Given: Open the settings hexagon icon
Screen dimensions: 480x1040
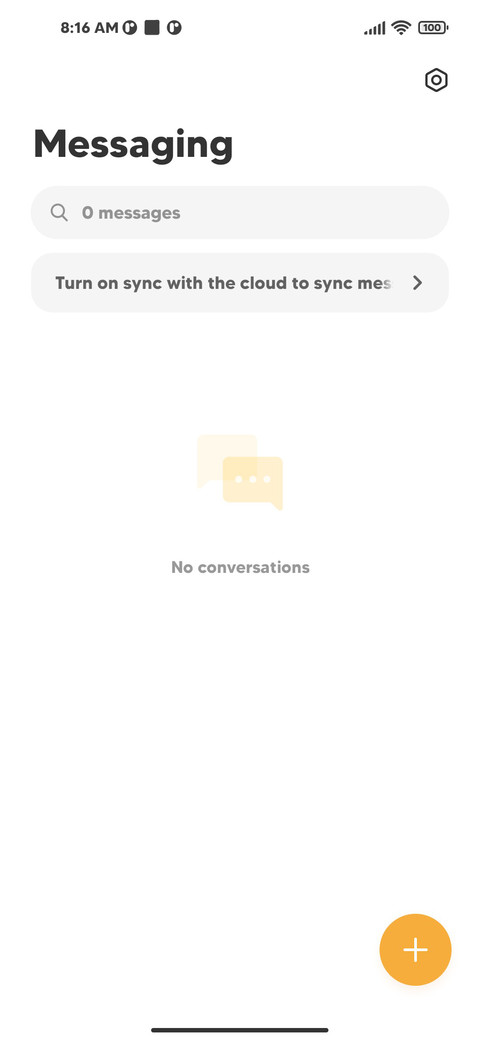Looking at the screenshot, I should (x=436, y=80).
